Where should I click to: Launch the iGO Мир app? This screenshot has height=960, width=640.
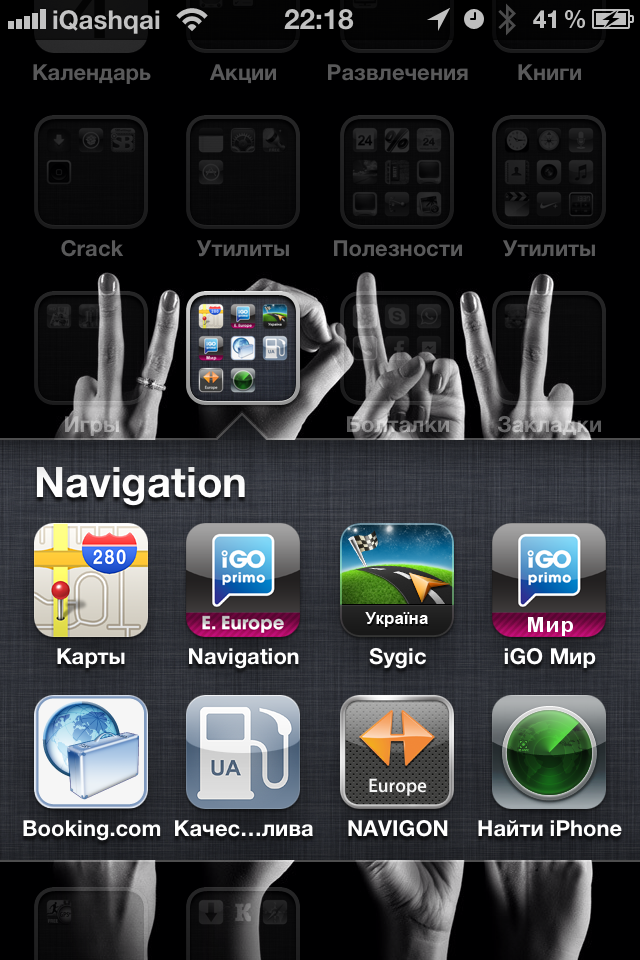549,581
